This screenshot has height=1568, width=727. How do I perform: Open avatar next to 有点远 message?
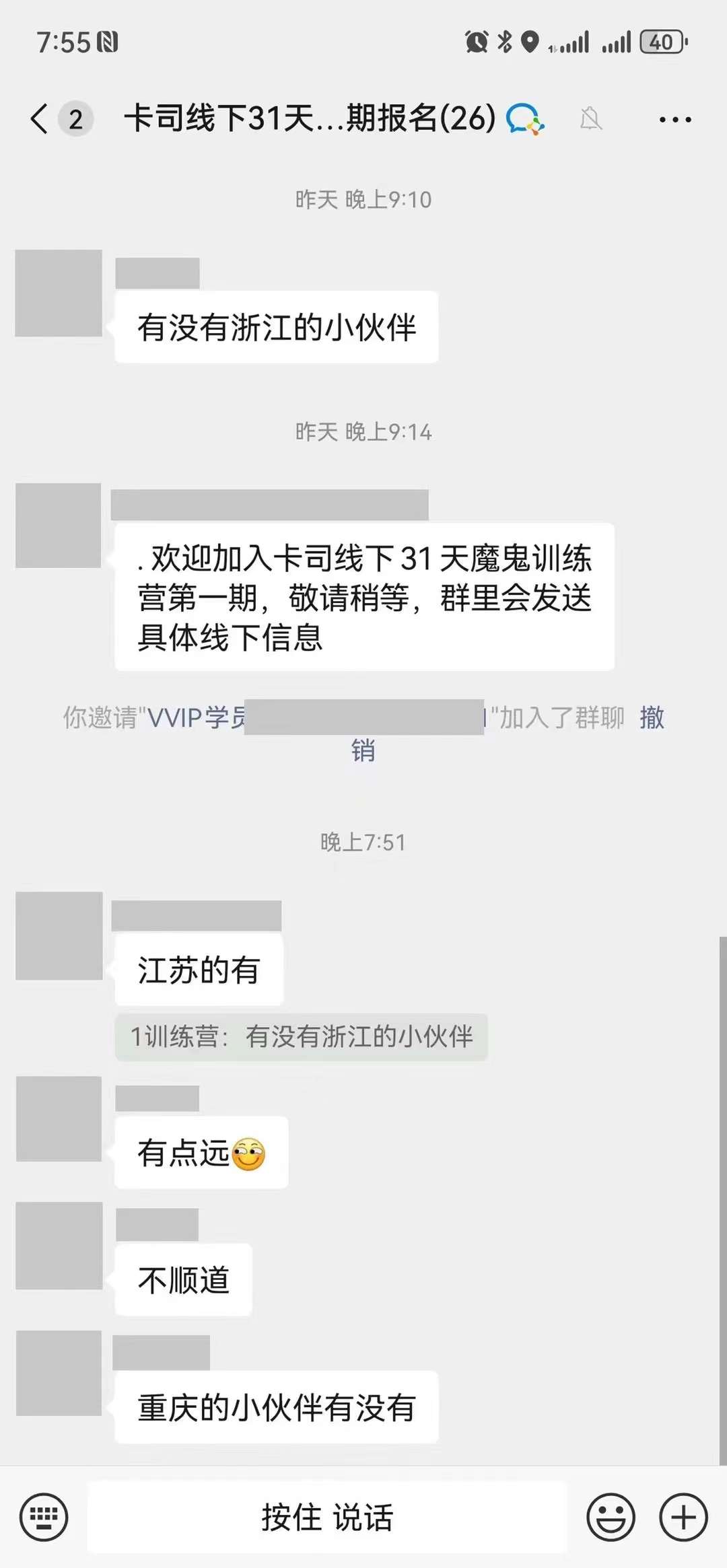pyautogui.click(x=59, y=1118)
